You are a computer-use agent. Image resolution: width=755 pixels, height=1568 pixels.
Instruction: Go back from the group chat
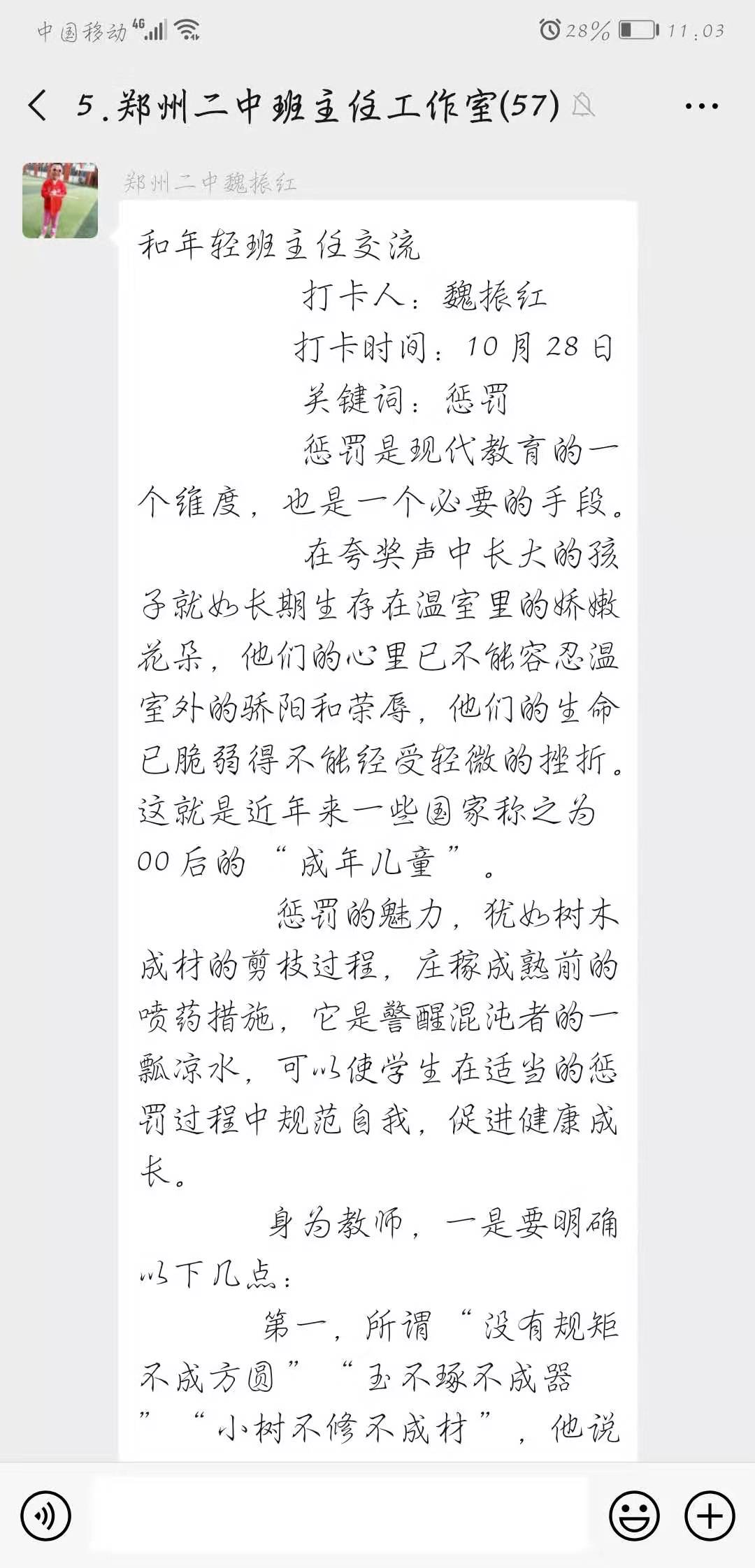tap(38, 106)
